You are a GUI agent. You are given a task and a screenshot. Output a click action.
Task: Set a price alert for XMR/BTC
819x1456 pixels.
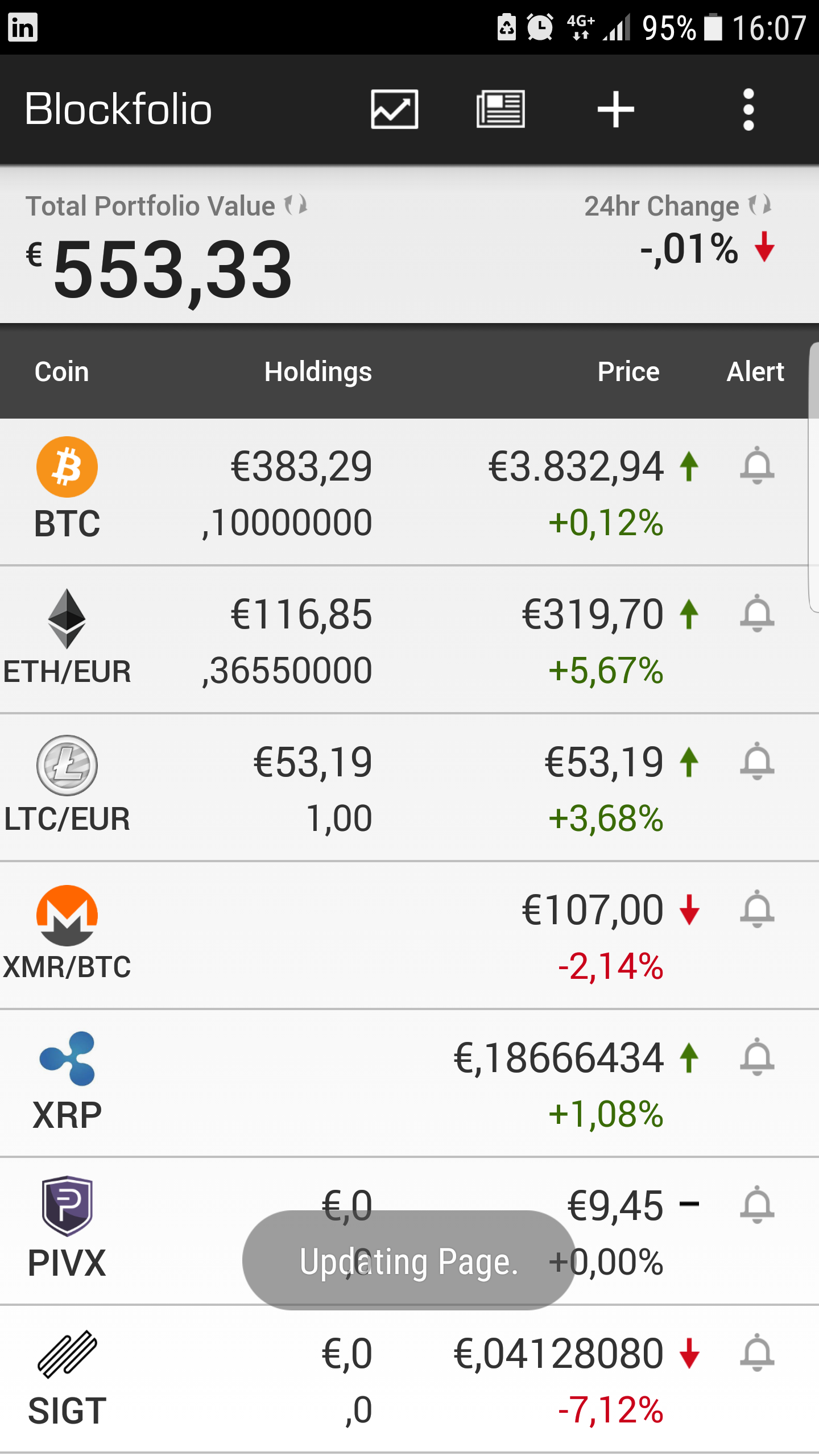(757, 909)
